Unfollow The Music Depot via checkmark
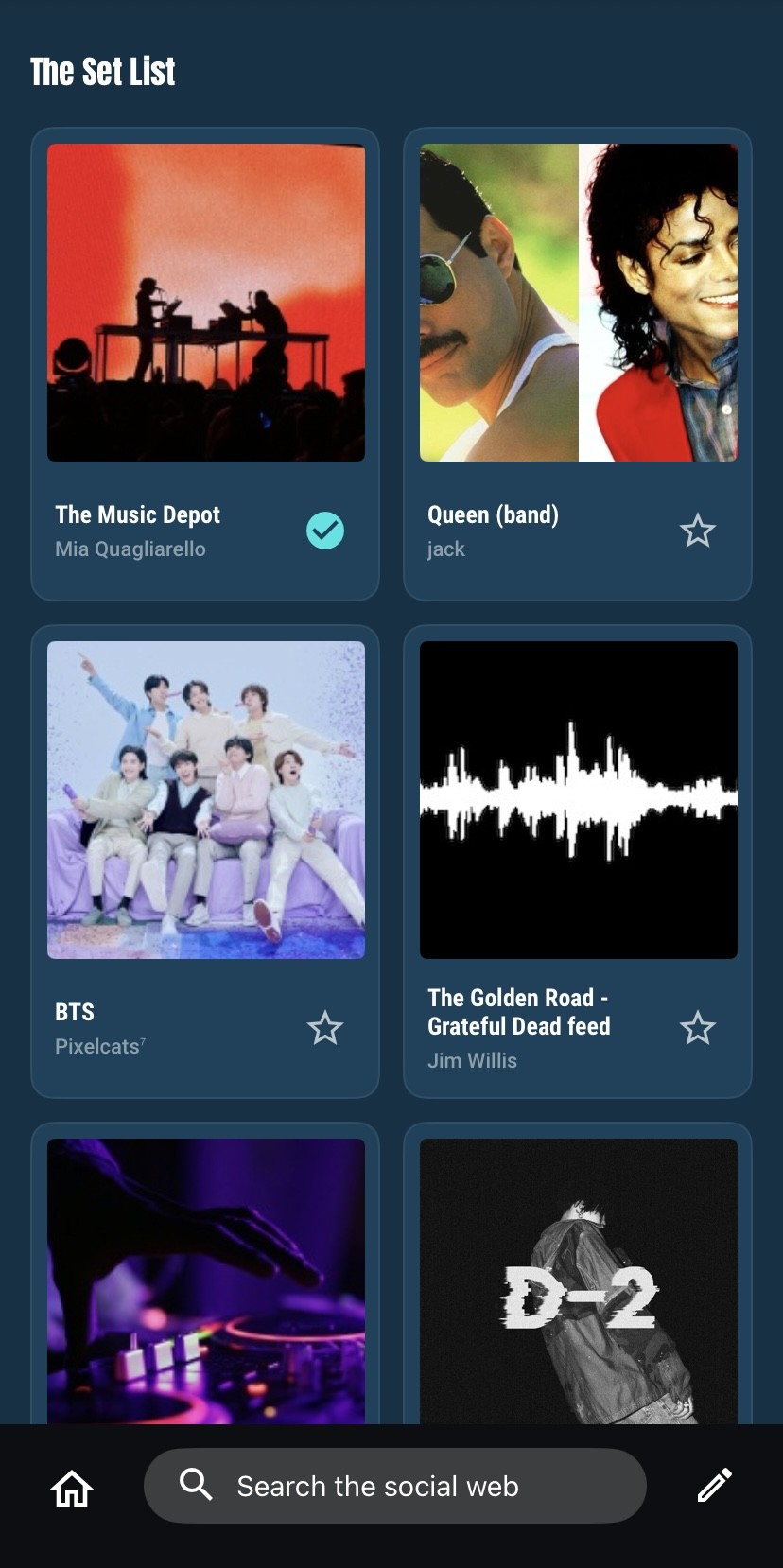 (325, 531)
